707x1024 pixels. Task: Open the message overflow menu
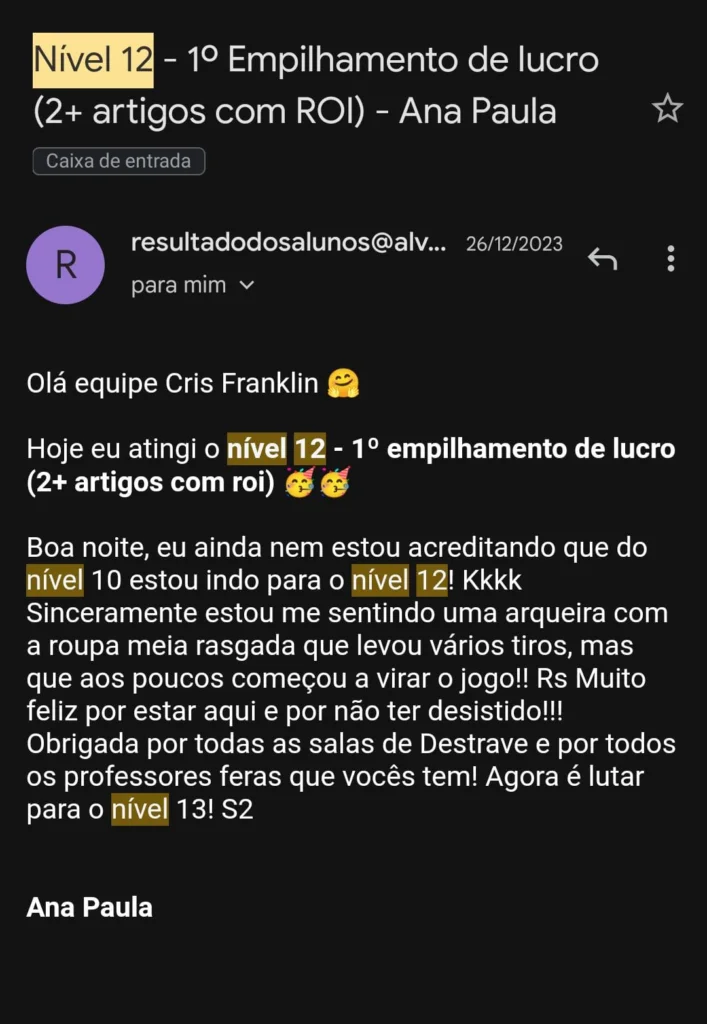[670, 260]
